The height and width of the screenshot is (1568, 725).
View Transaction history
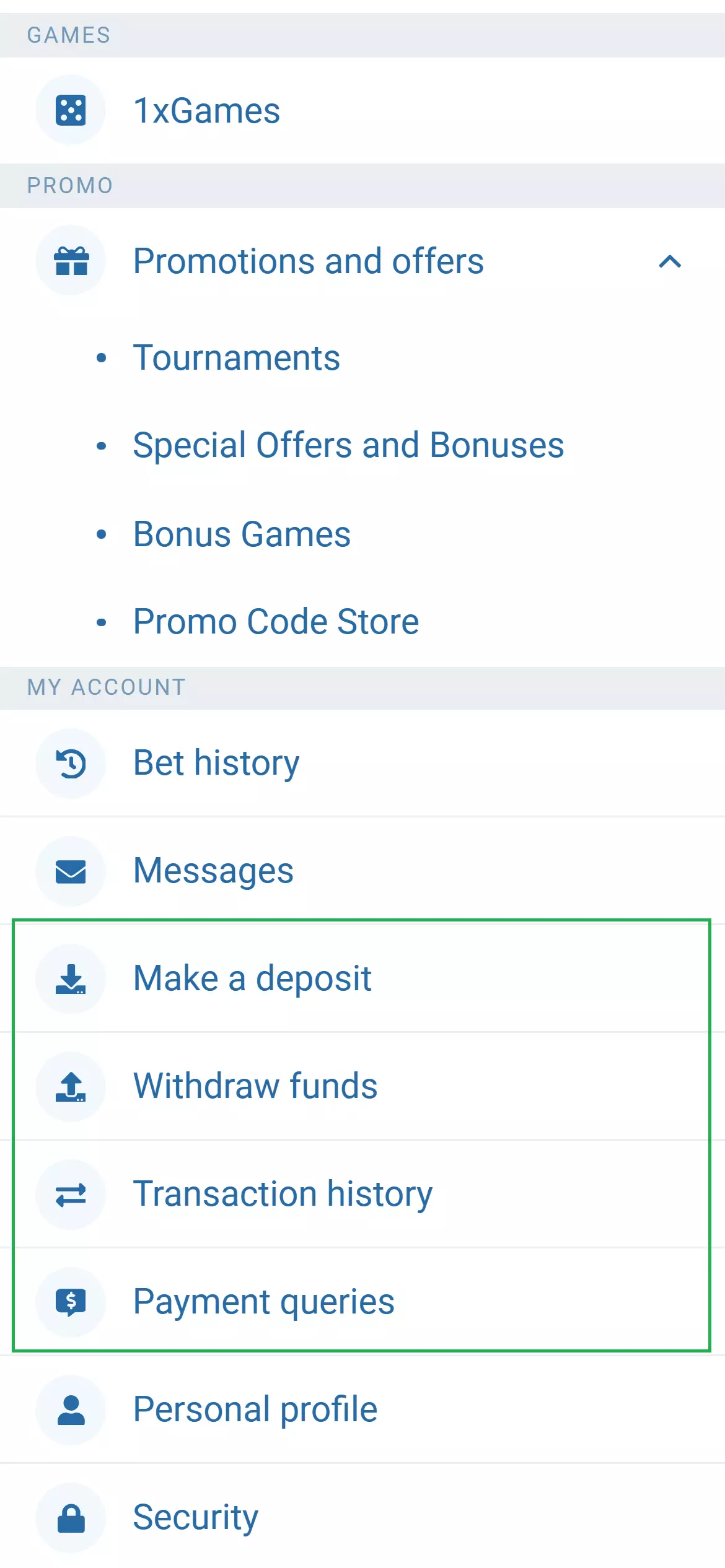click(x=283, y=1194)
